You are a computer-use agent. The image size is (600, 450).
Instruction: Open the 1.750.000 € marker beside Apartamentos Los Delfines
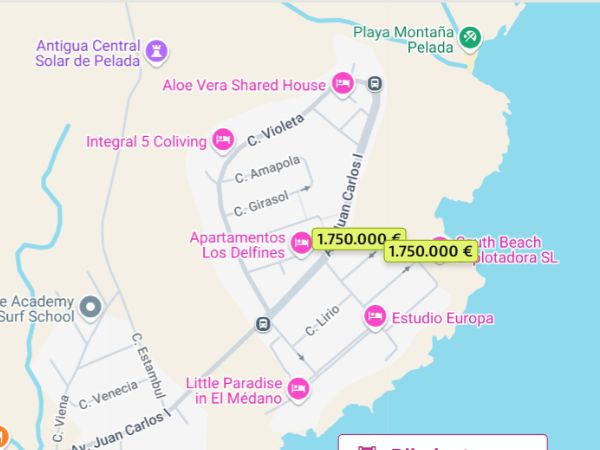click(x=357, y=239)
